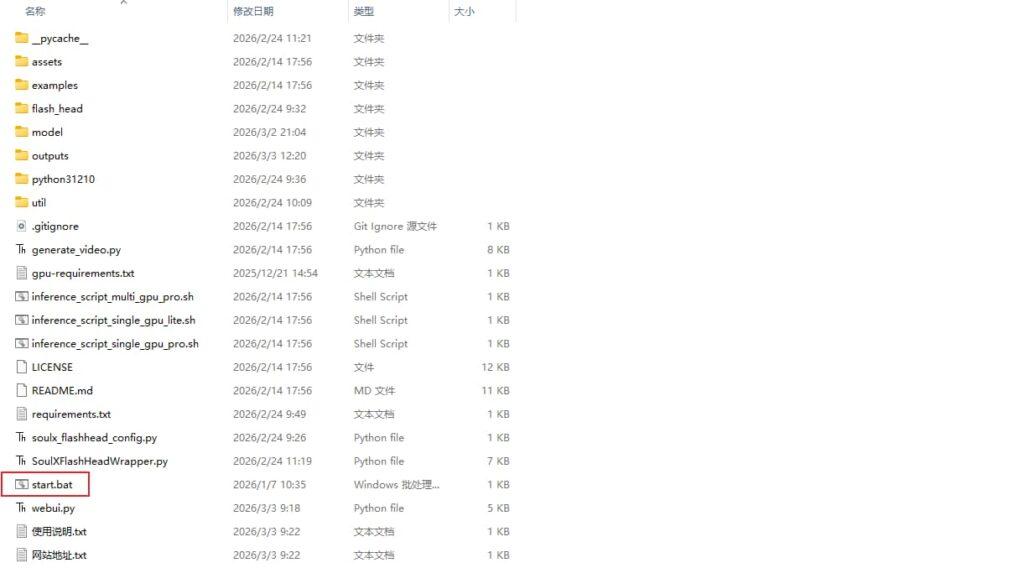Open the model folder
The image size is (1024, 568).
pos(47,132)
